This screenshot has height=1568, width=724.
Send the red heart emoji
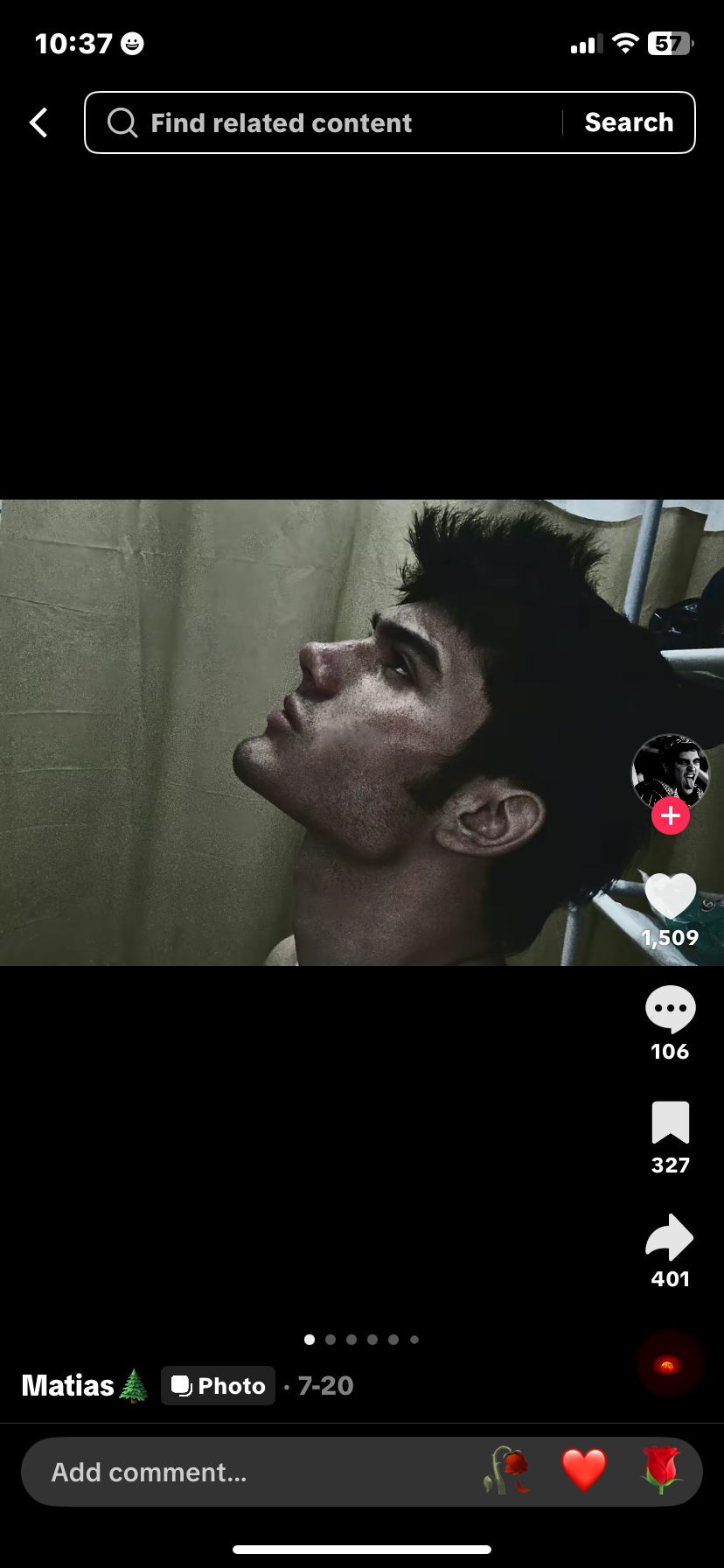(583, 1471)
